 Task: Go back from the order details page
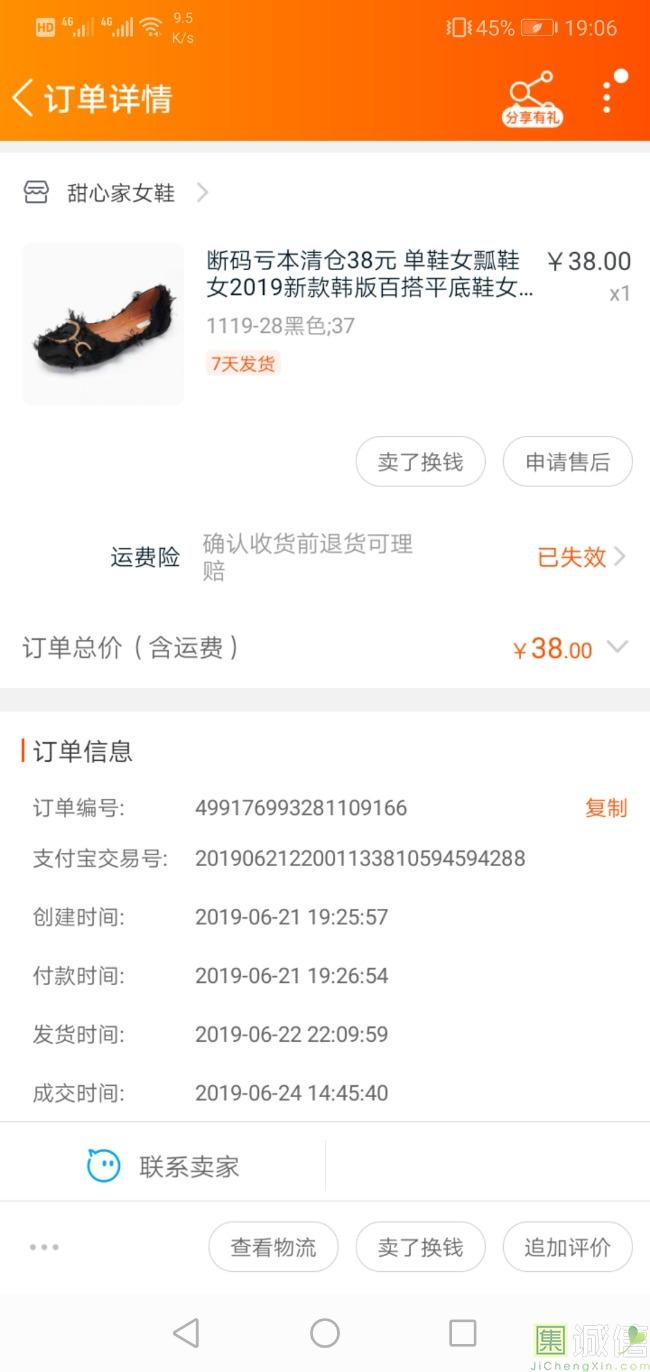[x=24, y=98]
